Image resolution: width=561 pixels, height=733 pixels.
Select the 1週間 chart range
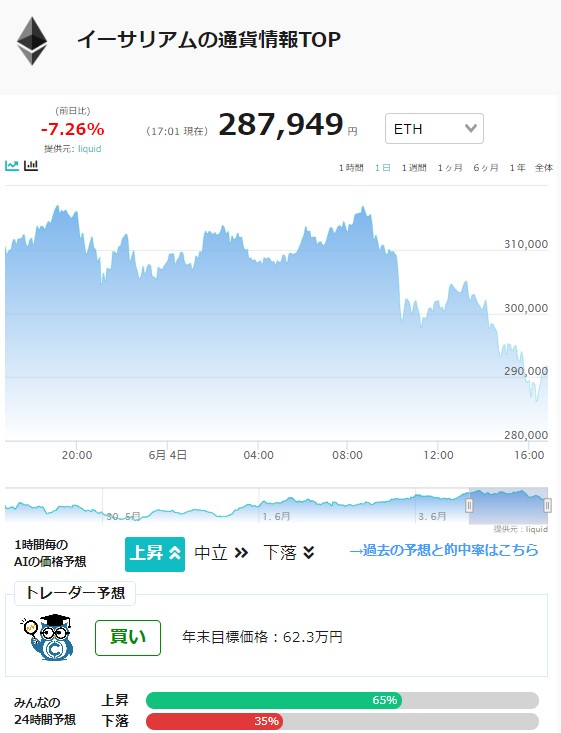pos(414,168)
